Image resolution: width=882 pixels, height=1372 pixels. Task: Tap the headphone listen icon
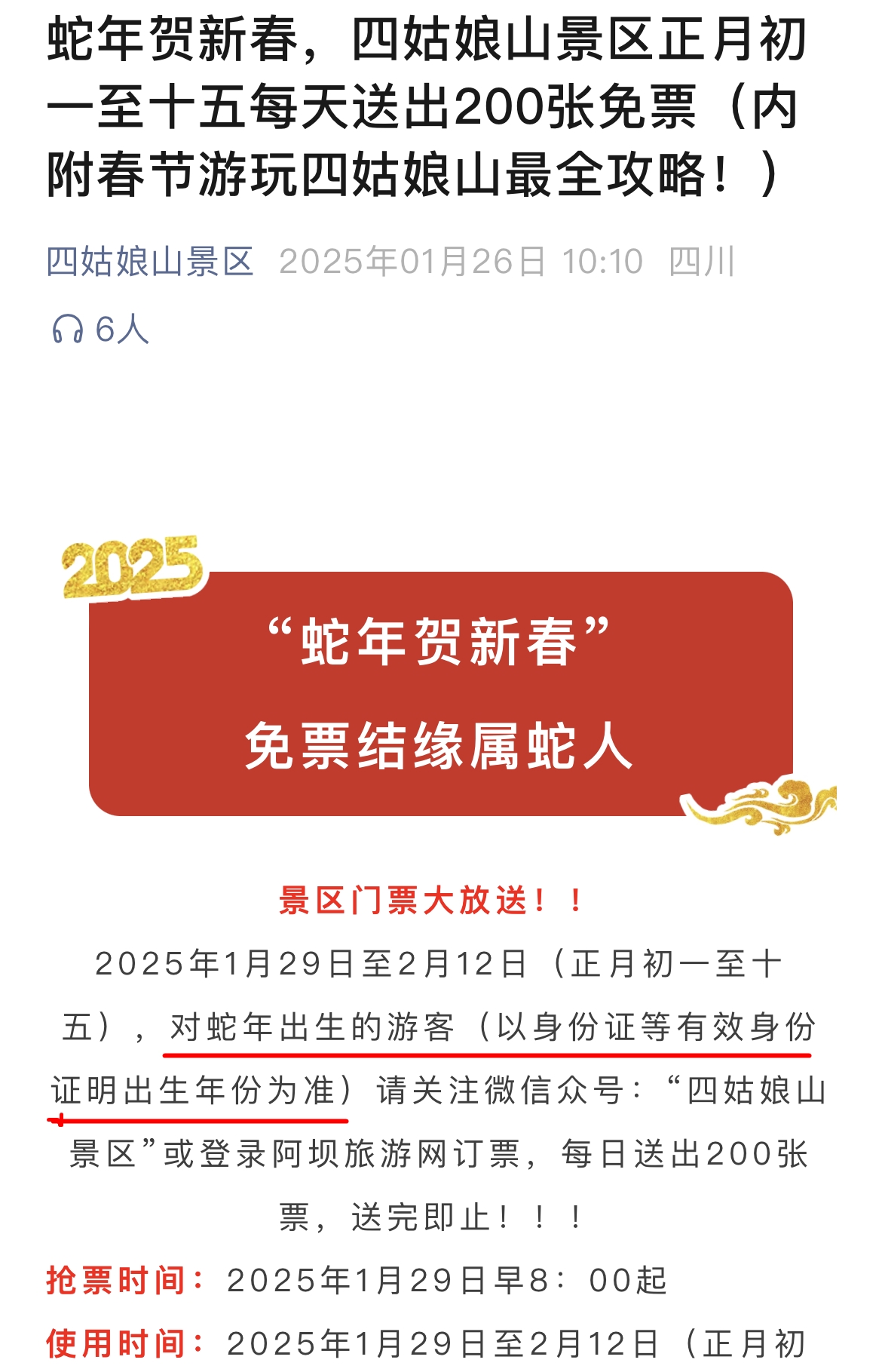pos(67,330)
